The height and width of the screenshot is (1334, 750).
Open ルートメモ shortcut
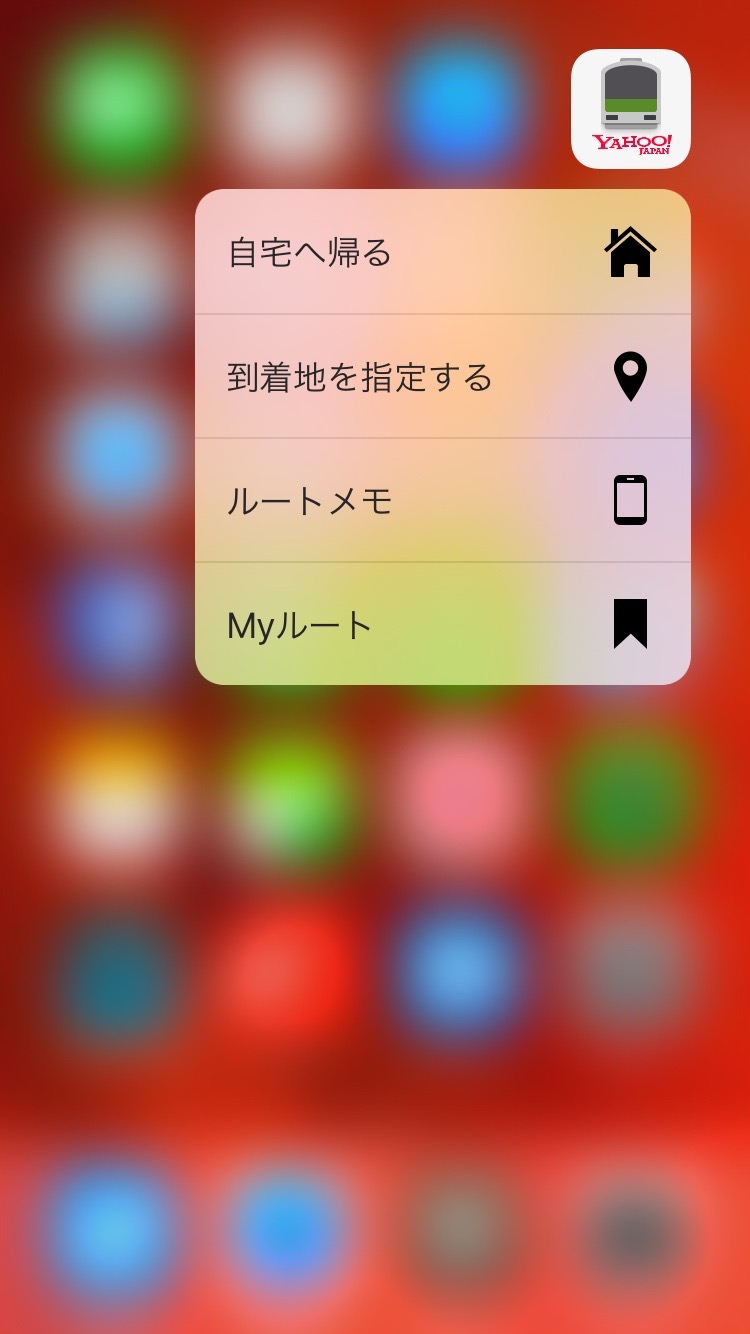(x=443, y=500)
